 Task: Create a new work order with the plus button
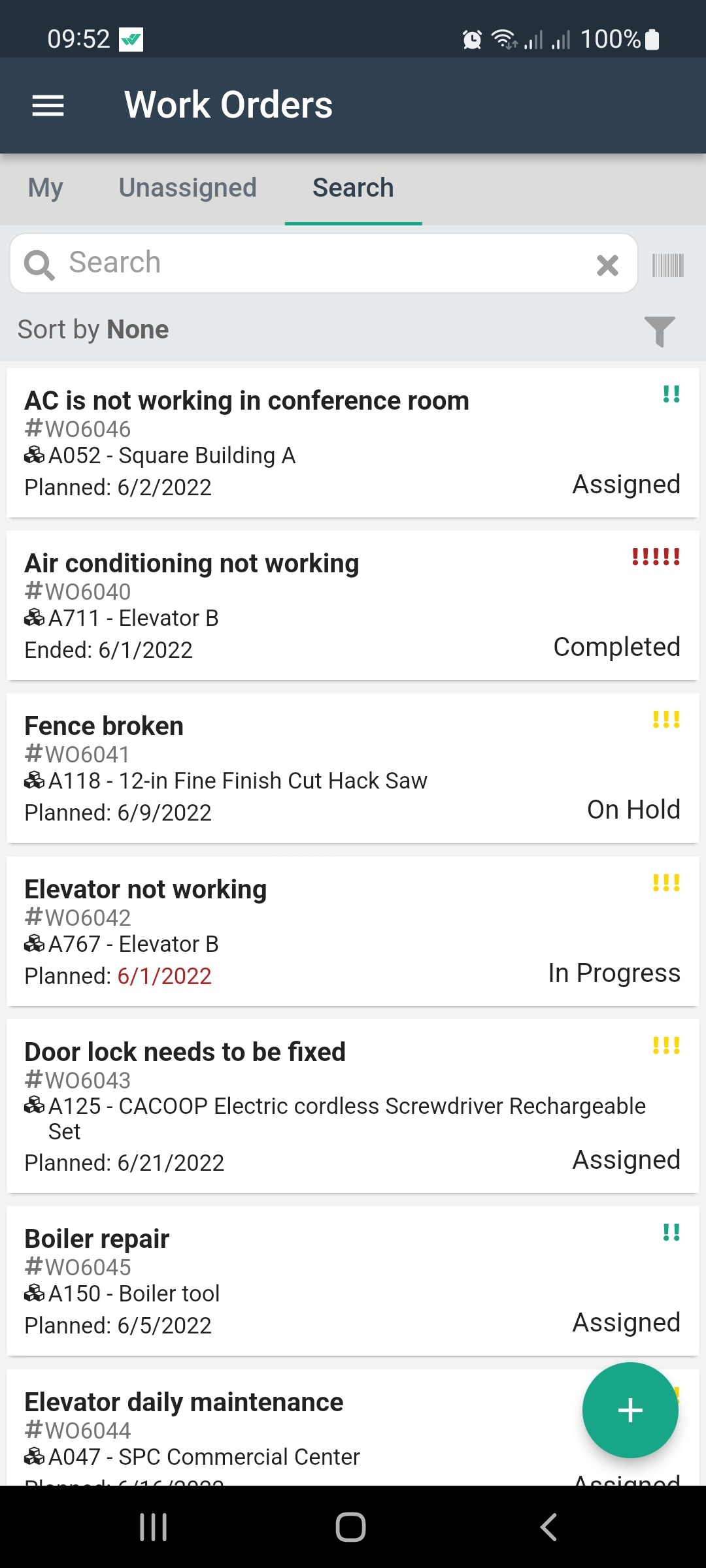(x=630, y=1411)
